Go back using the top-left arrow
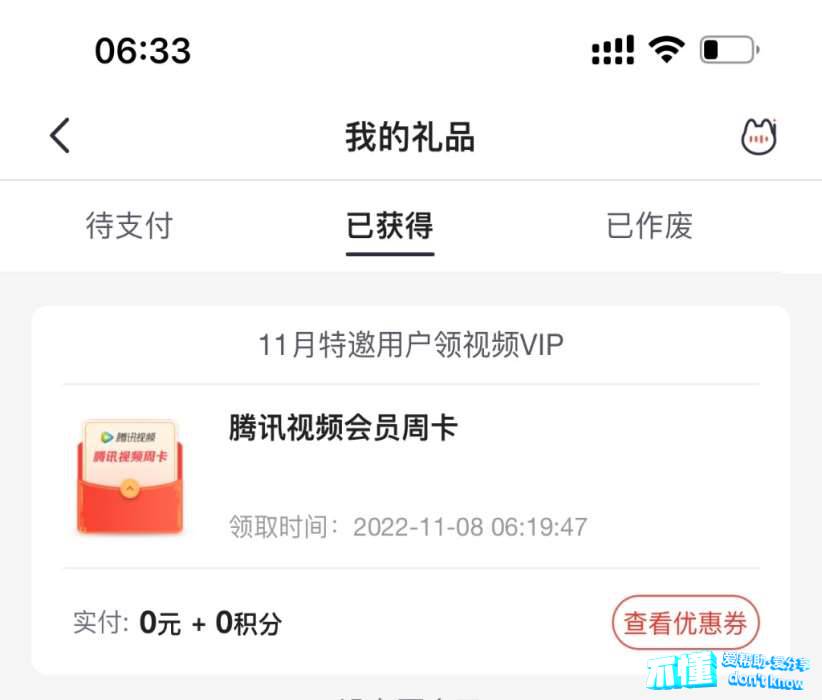Image resolution: width=822 pixels, height=700 pixels. pos(60,135)
